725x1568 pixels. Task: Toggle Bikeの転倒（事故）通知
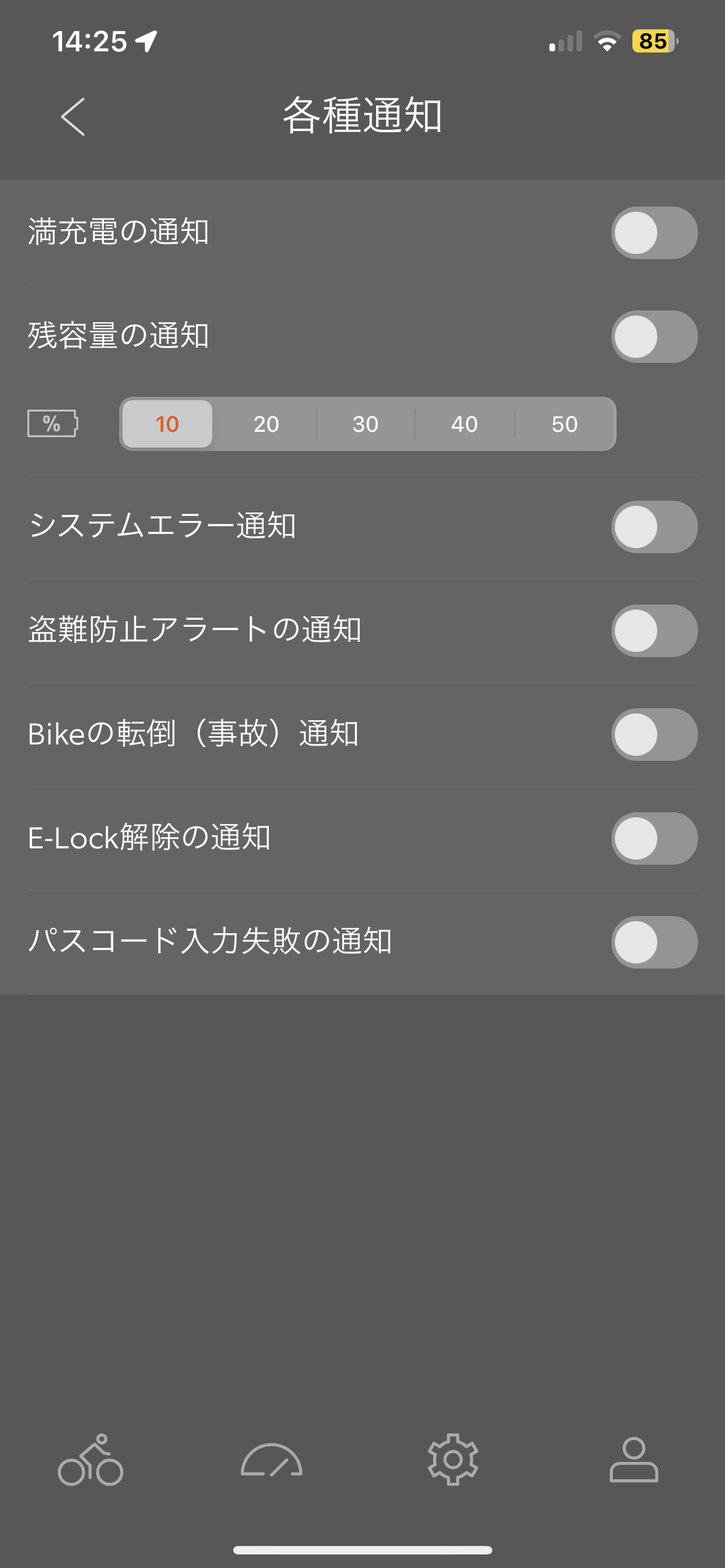click(654, 734)
